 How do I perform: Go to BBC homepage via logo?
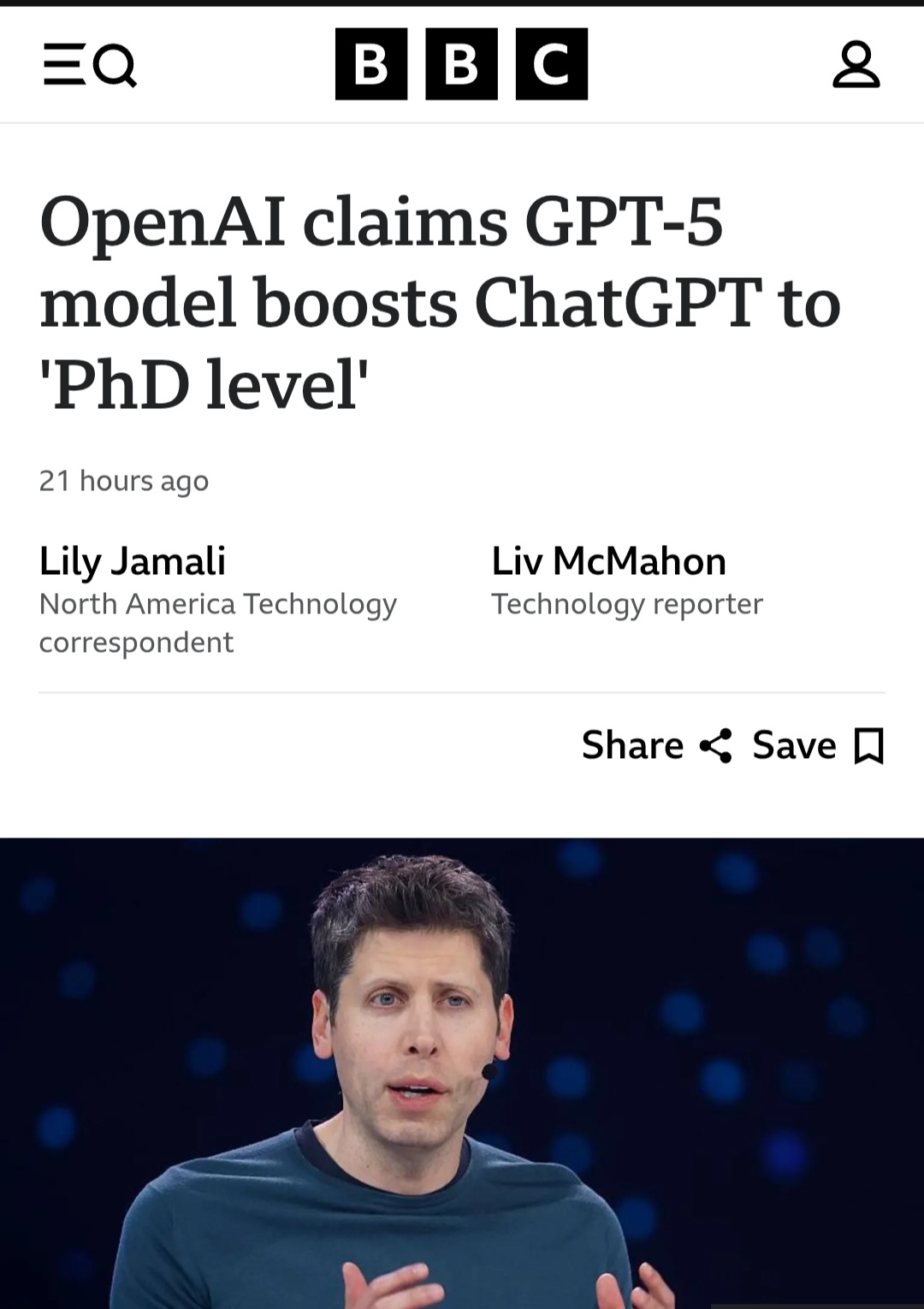[x=461, y=64]
